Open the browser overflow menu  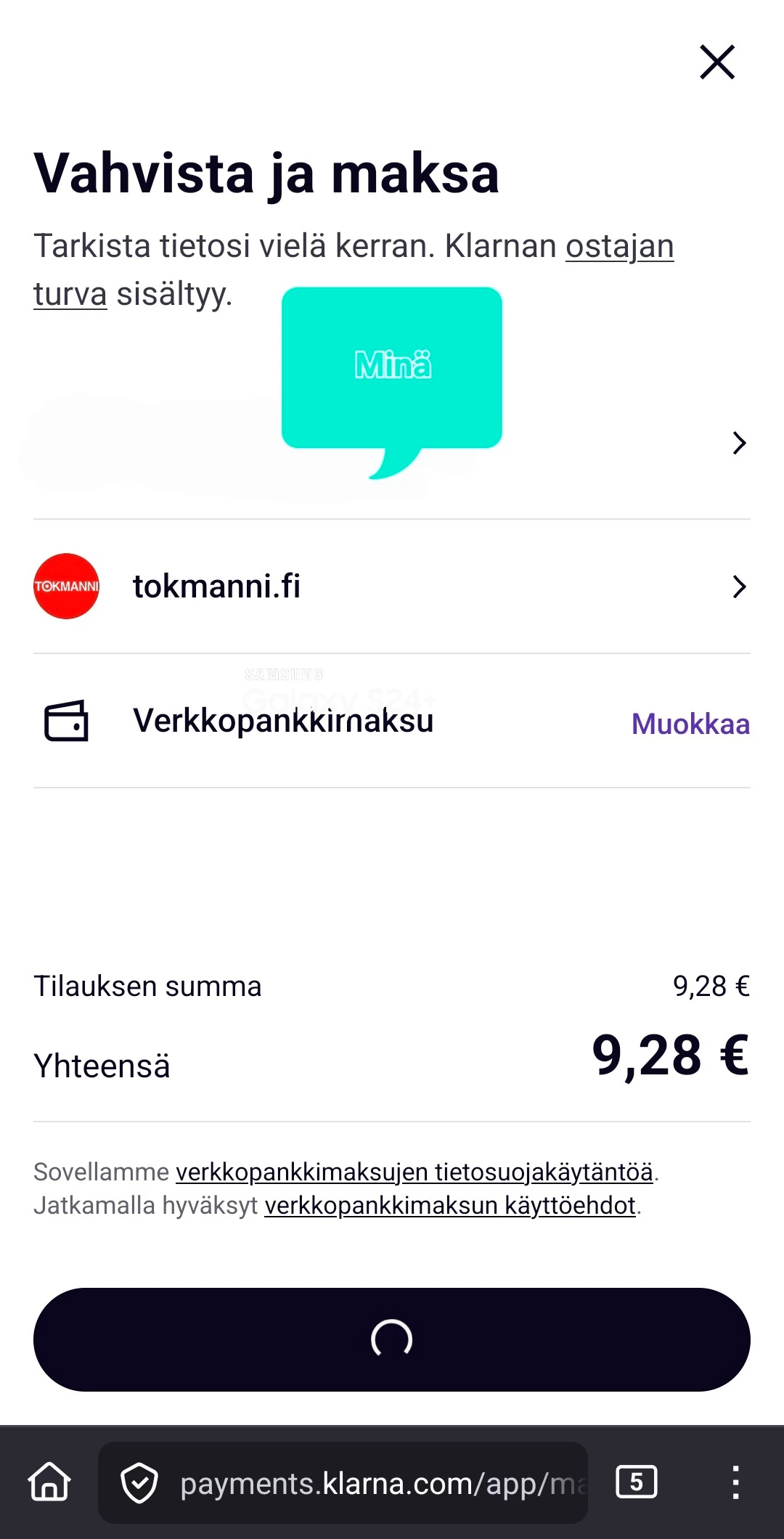pyautogui.click(x=735, y=1482)
